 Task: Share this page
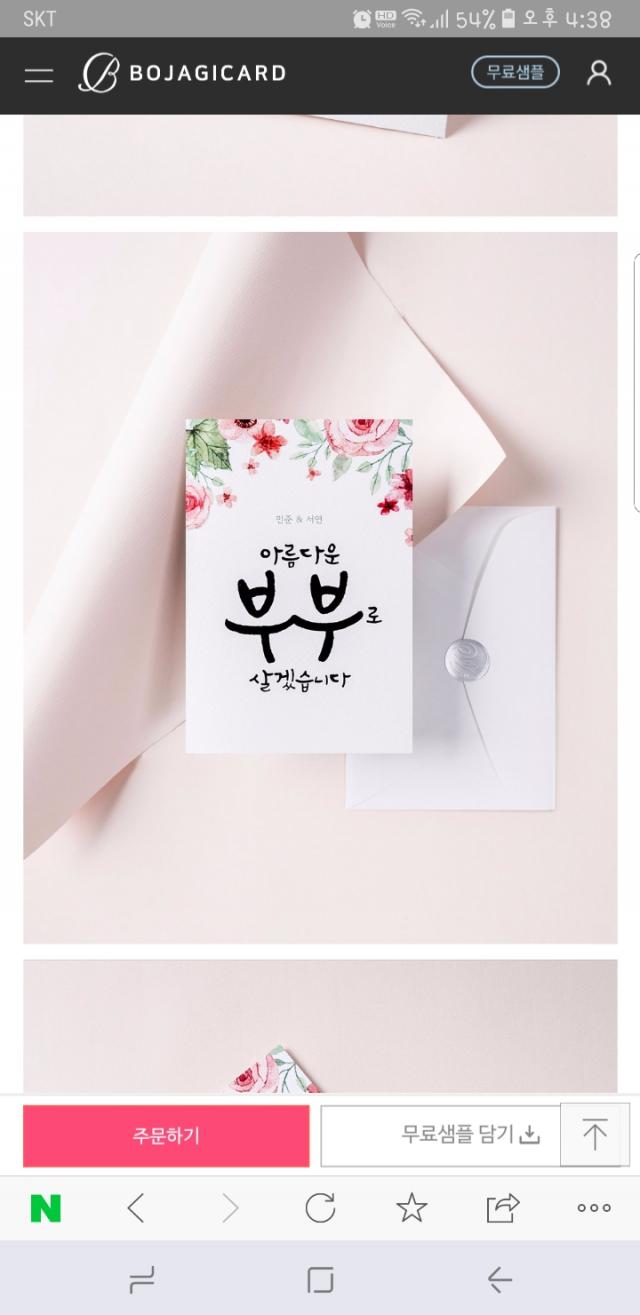[503, 1208]
